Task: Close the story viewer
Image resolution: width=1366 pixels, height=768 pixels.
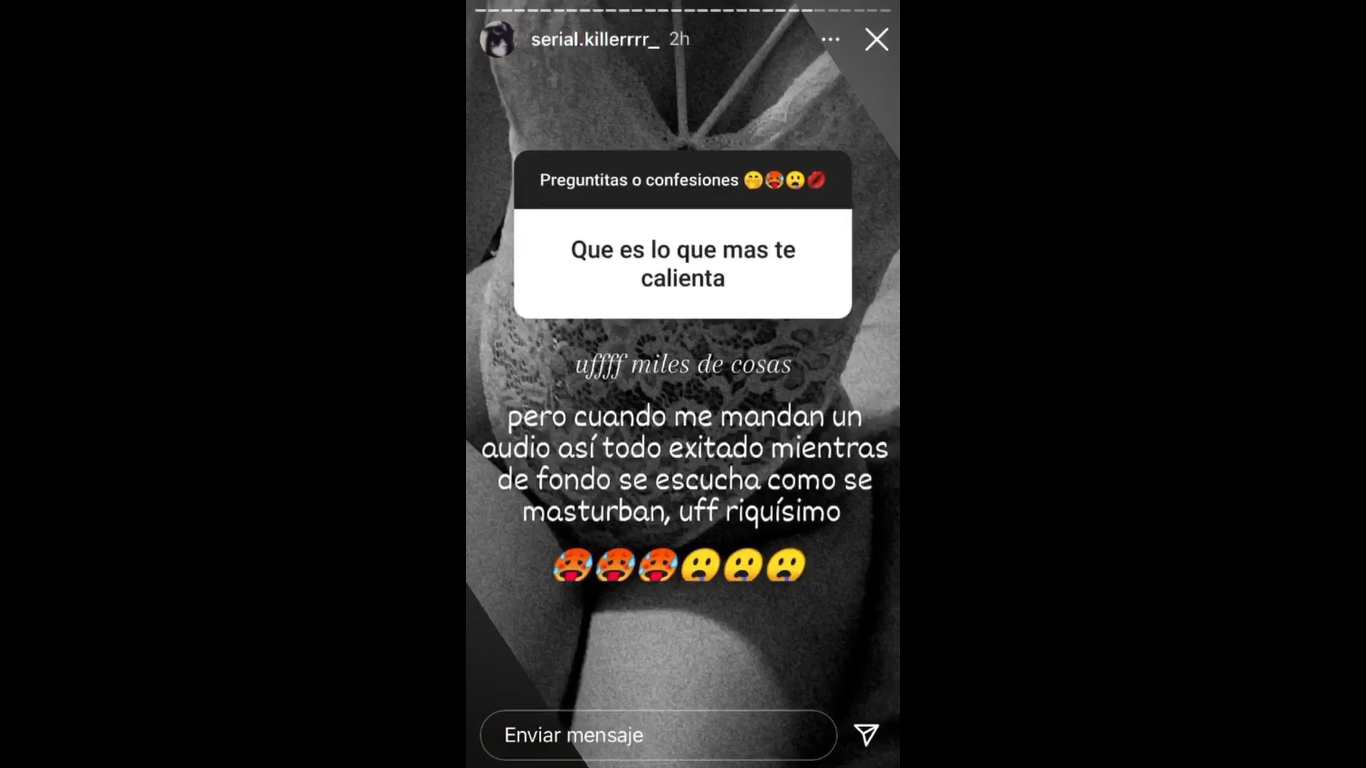Action: [876, 39]
